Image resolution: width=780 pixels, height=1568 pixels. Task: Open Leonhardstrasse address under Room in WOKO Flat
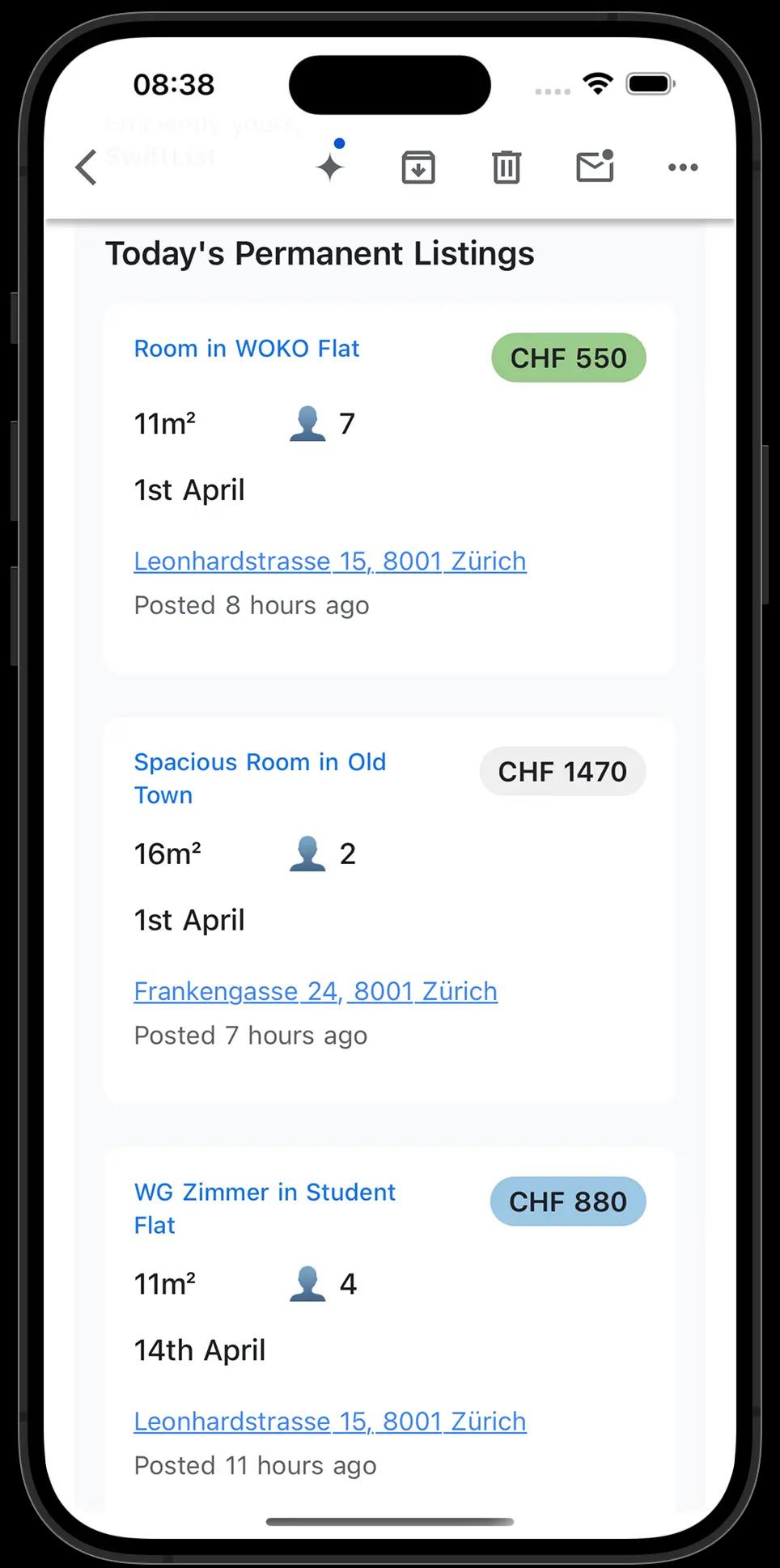coord(329,561)
